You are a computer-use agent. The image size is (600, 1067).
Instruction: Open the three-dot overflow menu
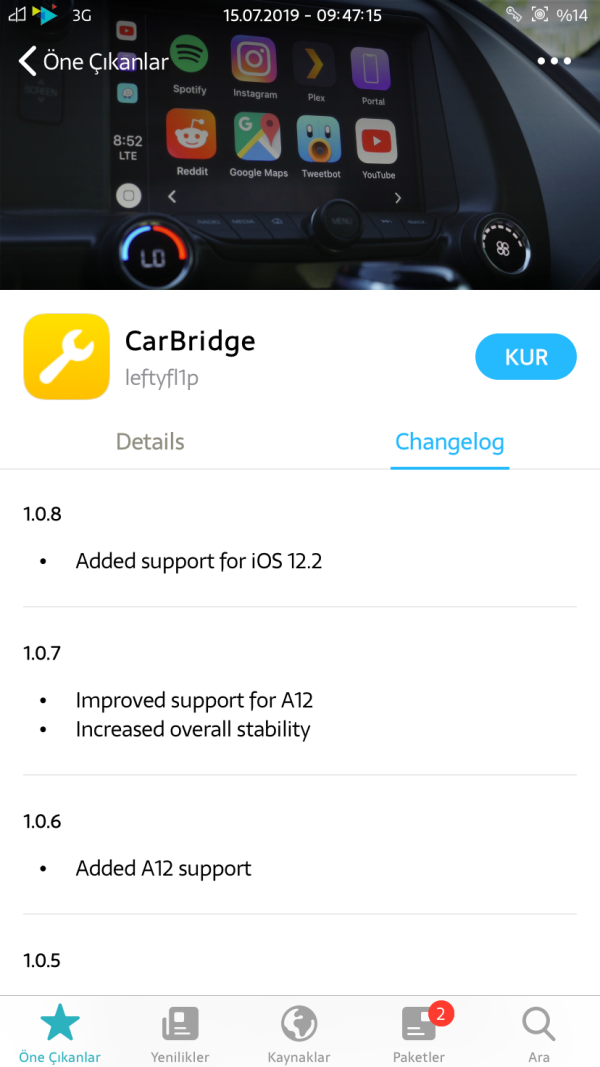tap(554, 61)
